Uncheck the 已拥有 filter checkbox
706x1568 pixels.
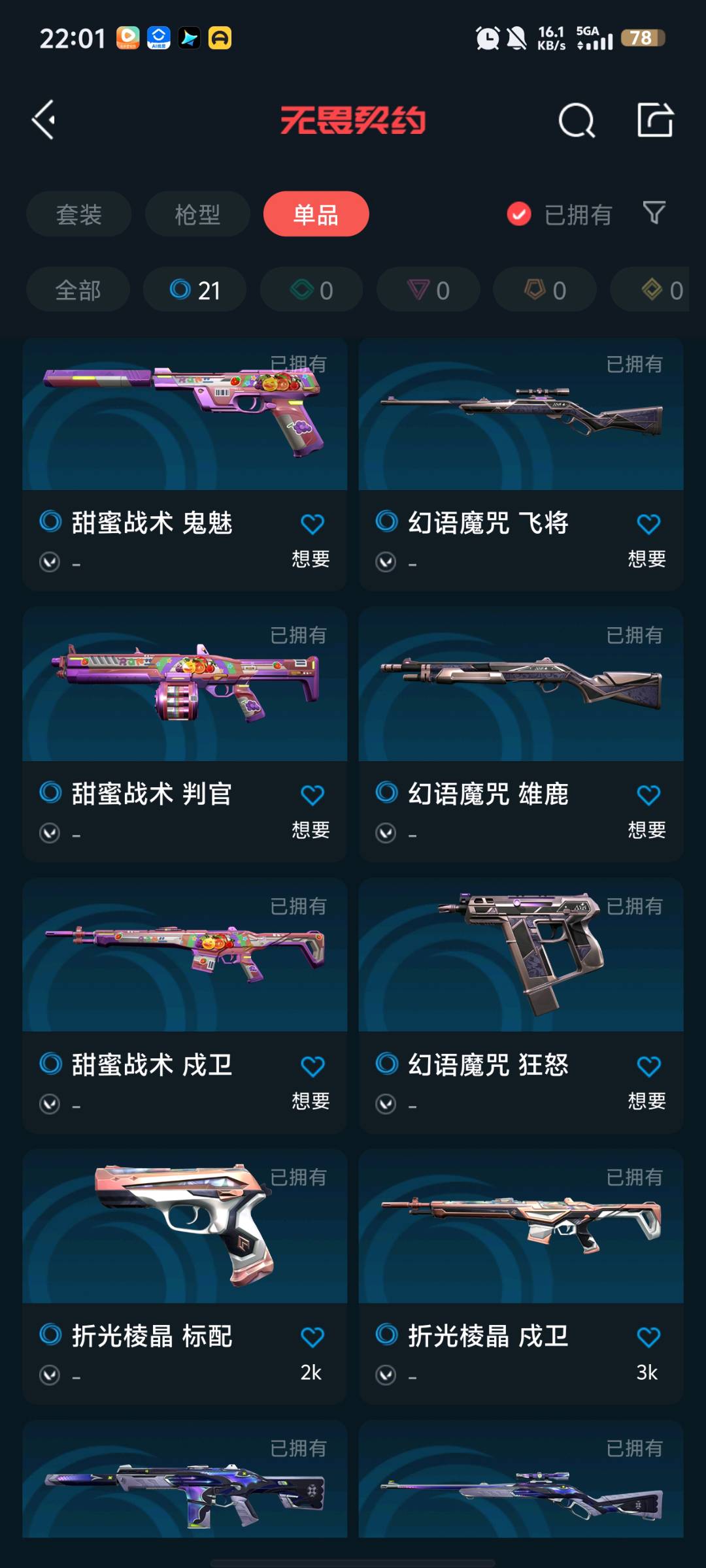519,214
